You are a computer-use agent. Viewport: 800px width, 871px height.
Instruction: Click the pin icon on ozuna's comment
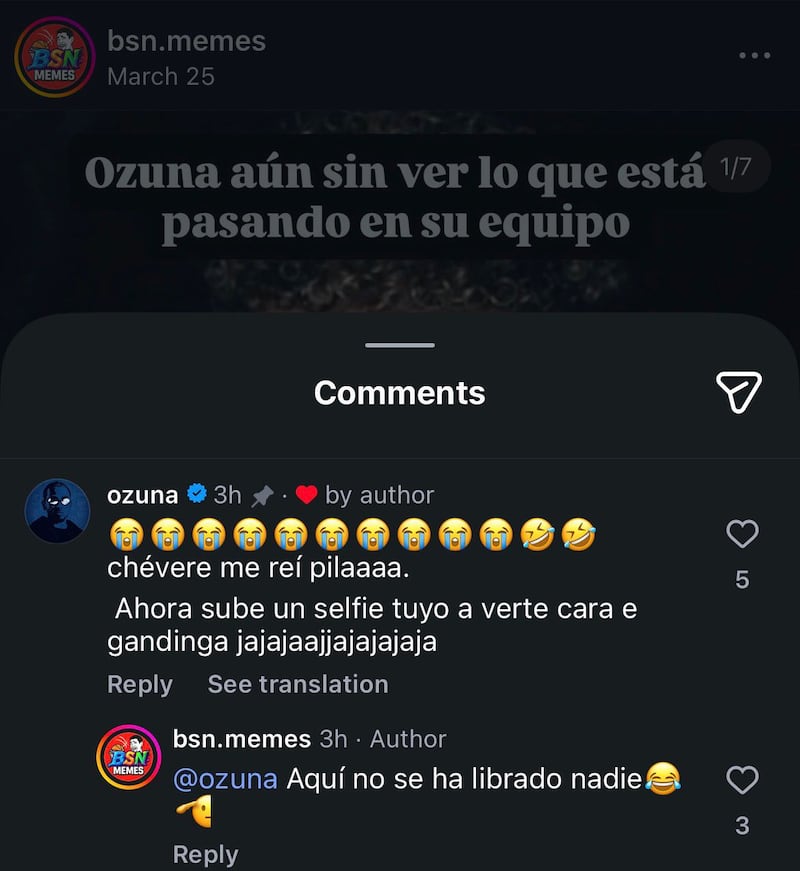pyautogui.click(x=263, y=493)
